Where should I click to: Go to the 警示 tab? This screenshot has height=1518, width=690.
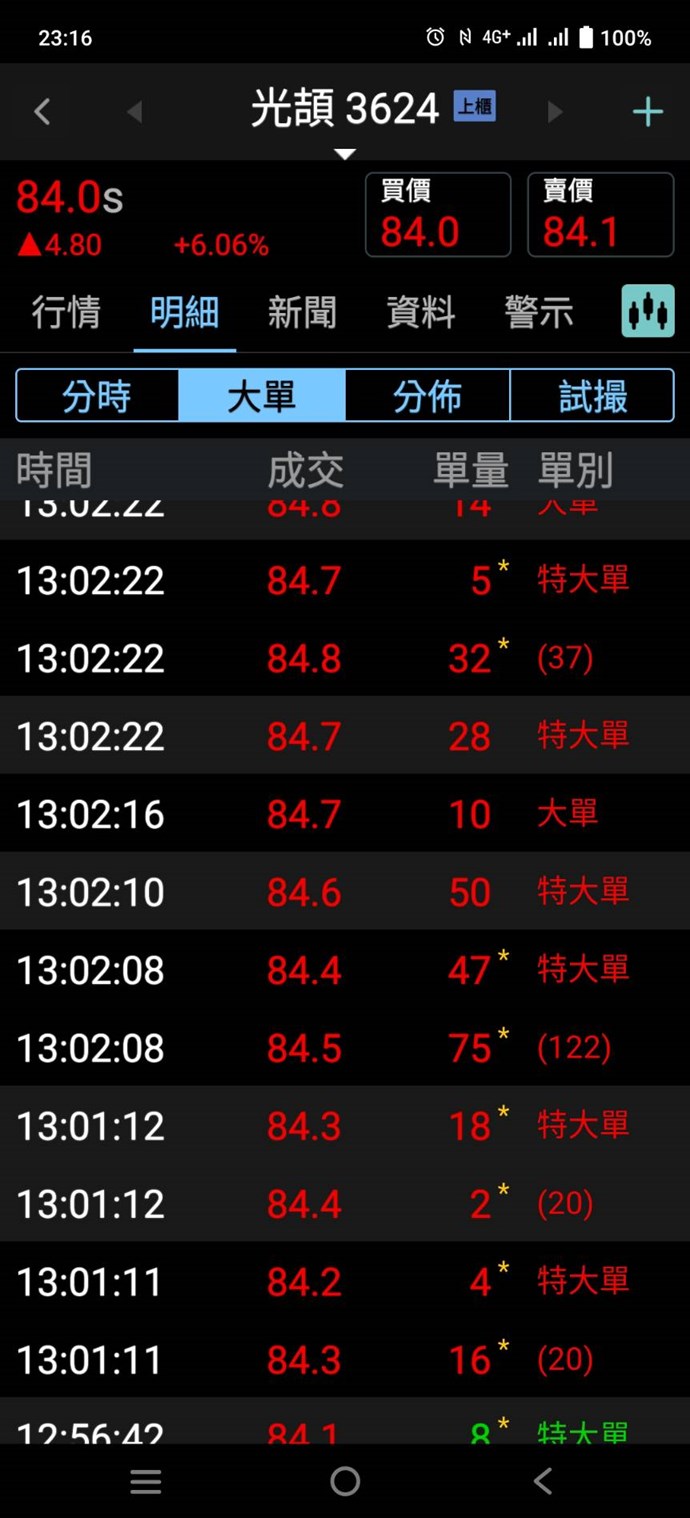click(x=539, y=313)
